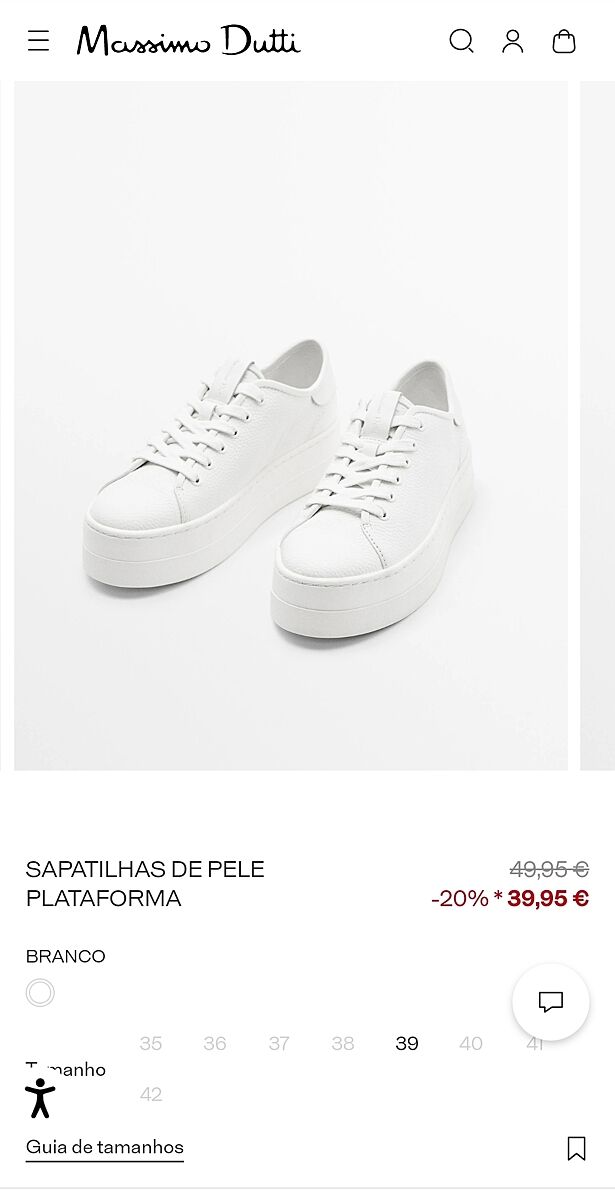This screenshot has height=1200, width=615.
Task: Open the accessibility options button
Action: coord(40,1097)
